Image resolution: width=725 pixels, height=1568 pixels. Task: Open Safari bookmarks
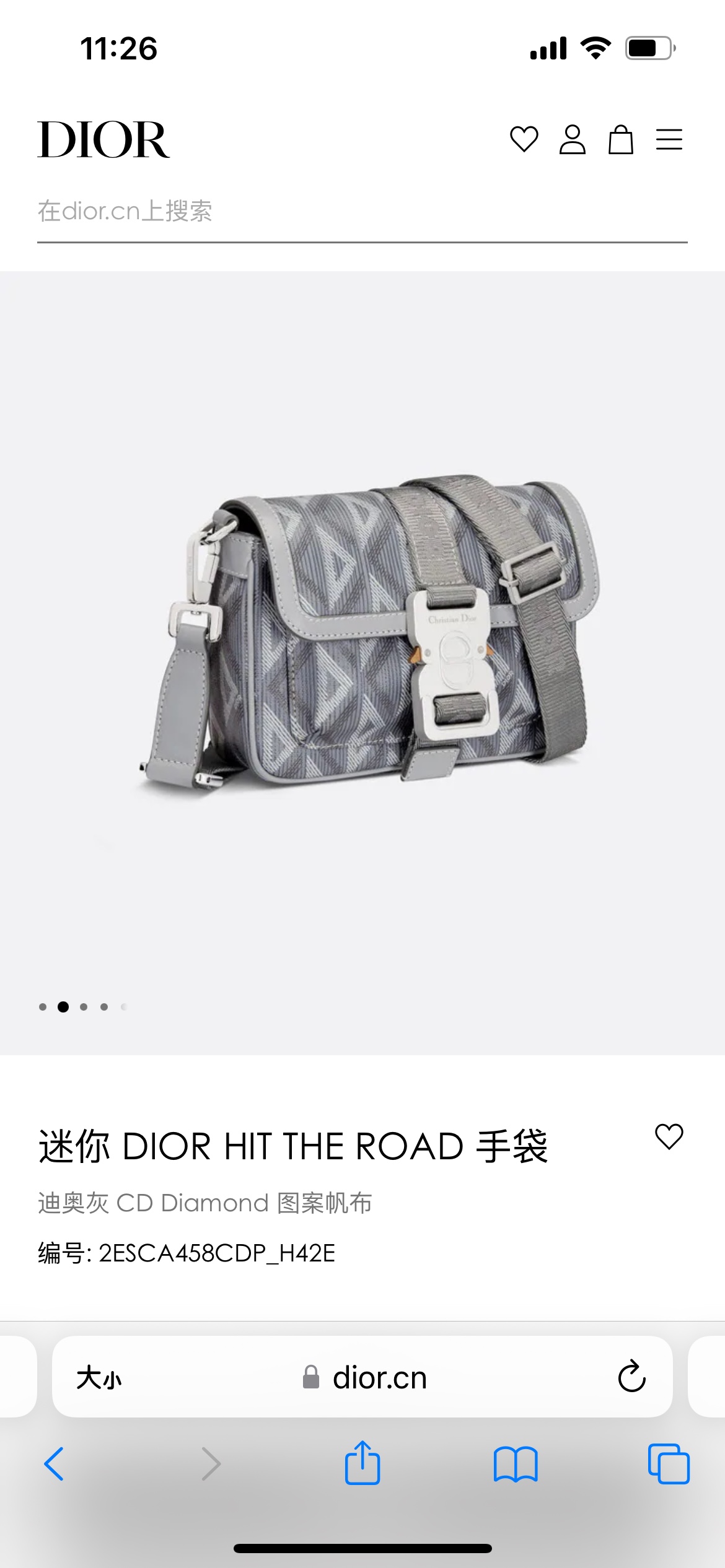coord(516,1464)
